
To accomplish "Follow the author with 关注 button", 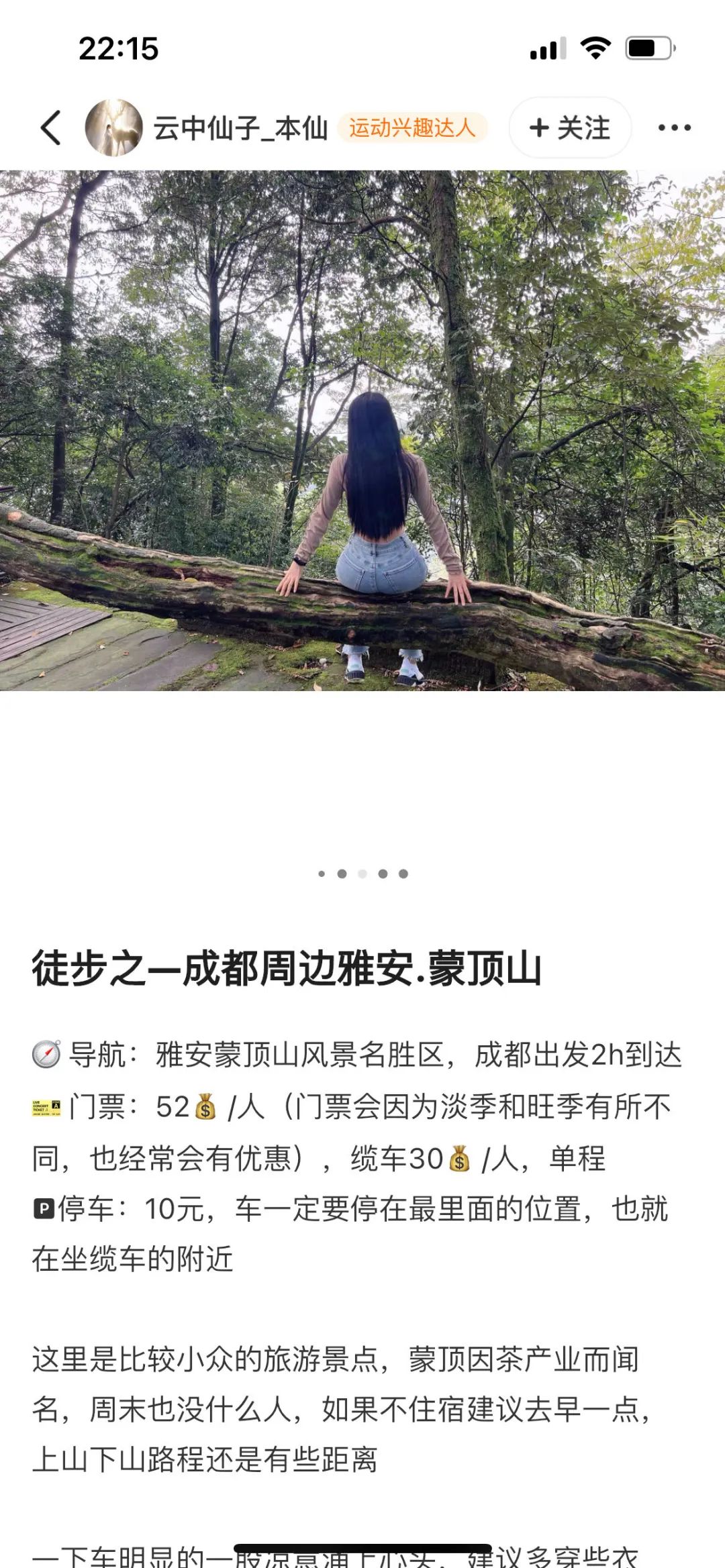I will (x=570, y=127).
